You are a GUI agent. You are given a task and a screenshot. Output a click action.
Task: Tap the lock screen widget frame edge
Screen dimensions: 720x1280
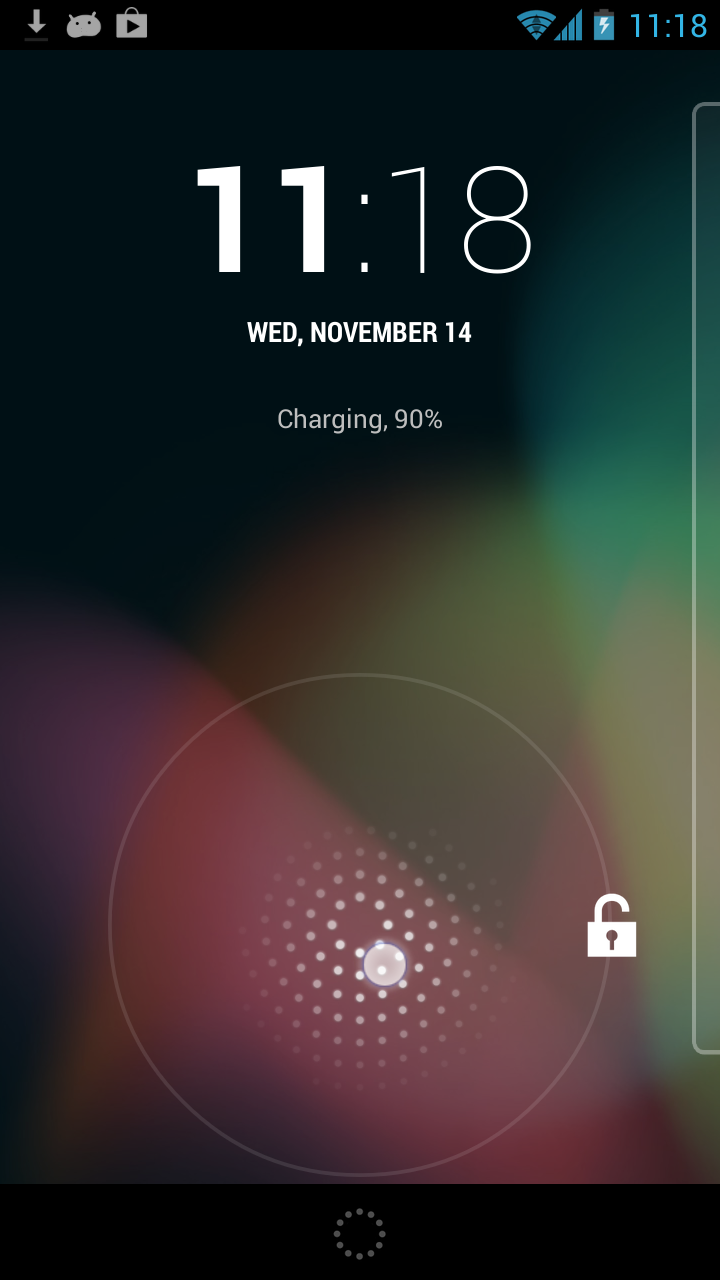pos(706,578)
